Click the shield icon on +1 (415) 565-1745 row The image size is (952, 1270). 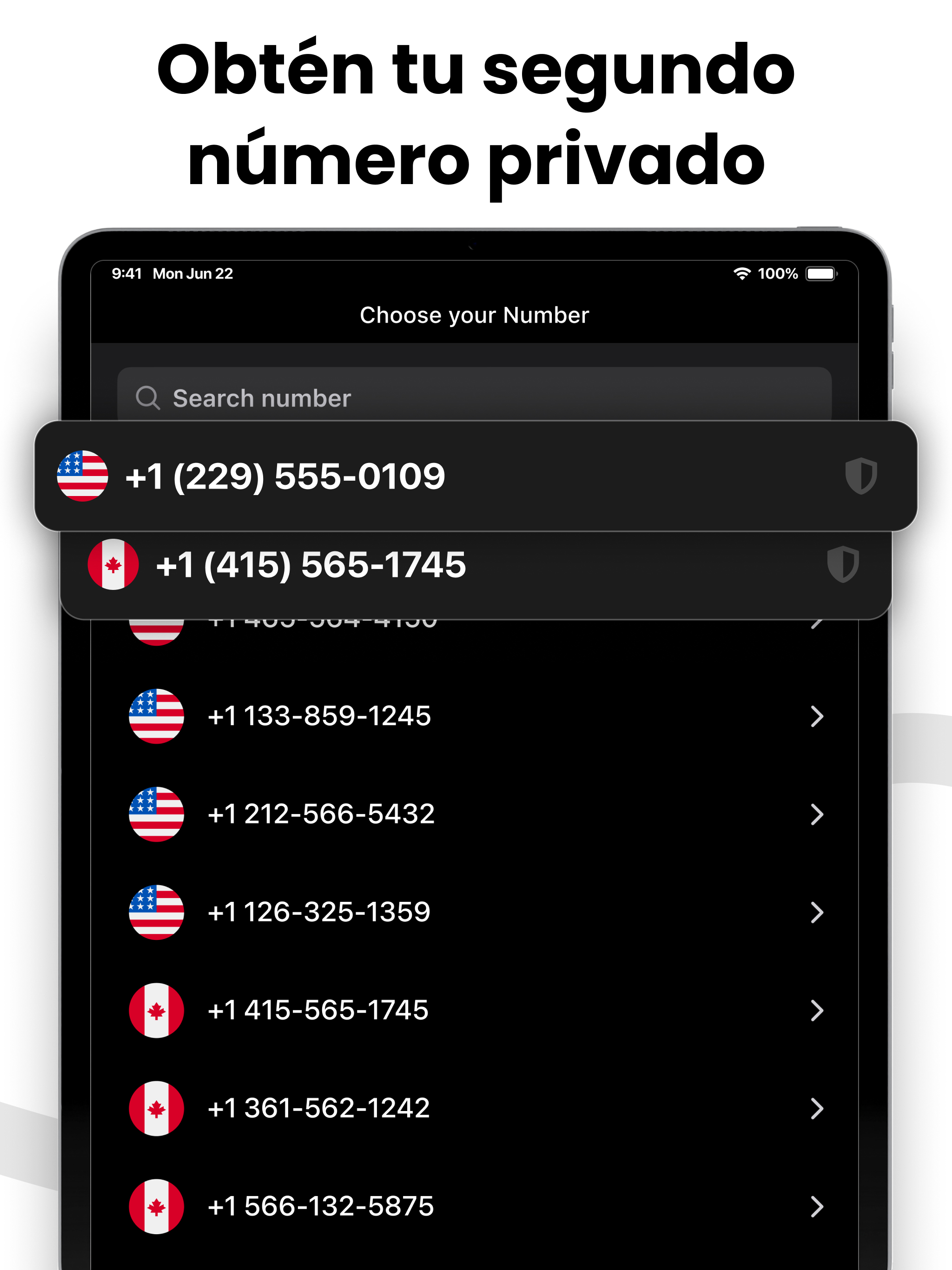(845, 565)
